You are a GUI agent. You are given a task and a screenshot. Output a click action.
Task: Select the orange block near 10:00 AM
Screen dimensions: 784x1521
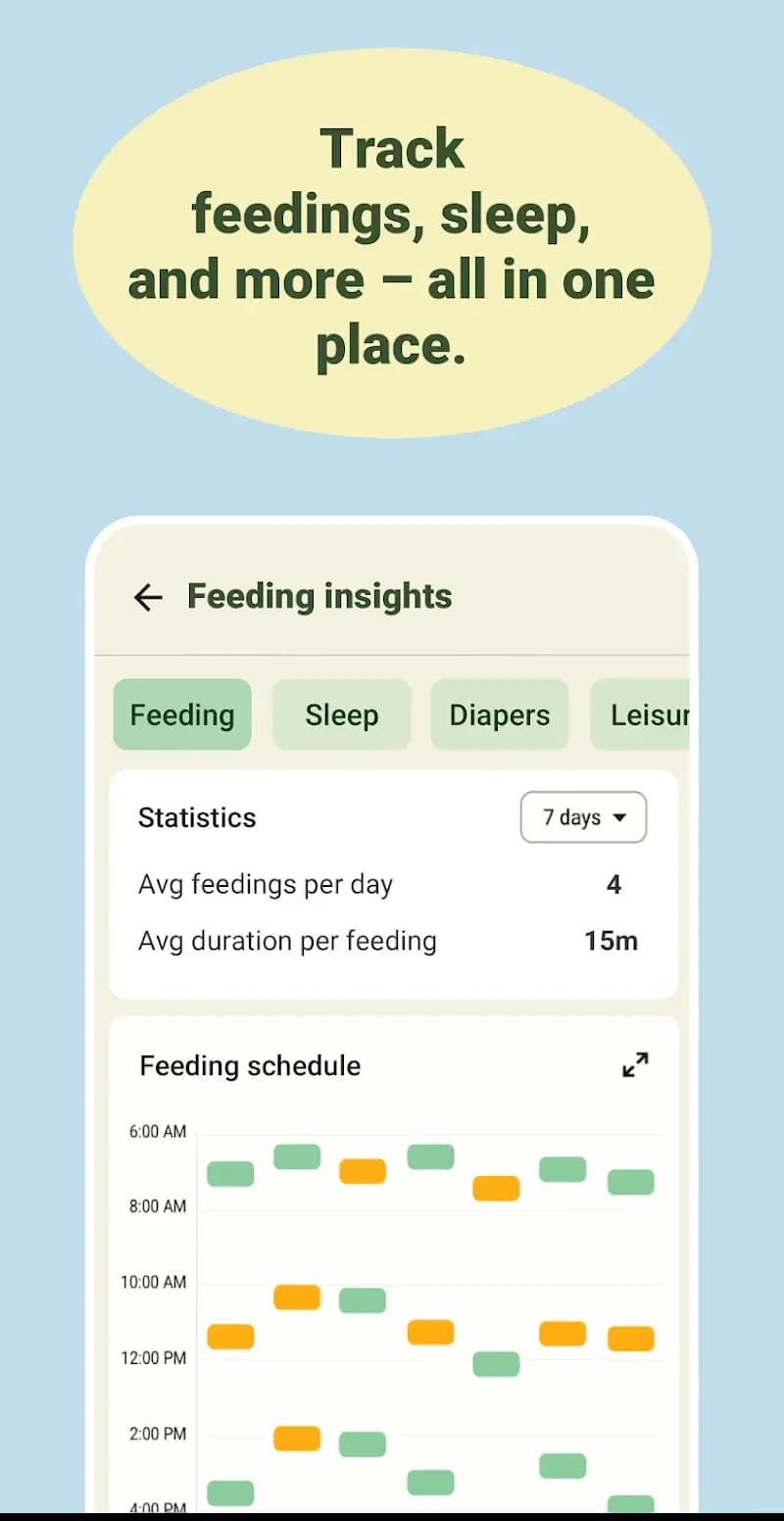tap(297, 1297)
